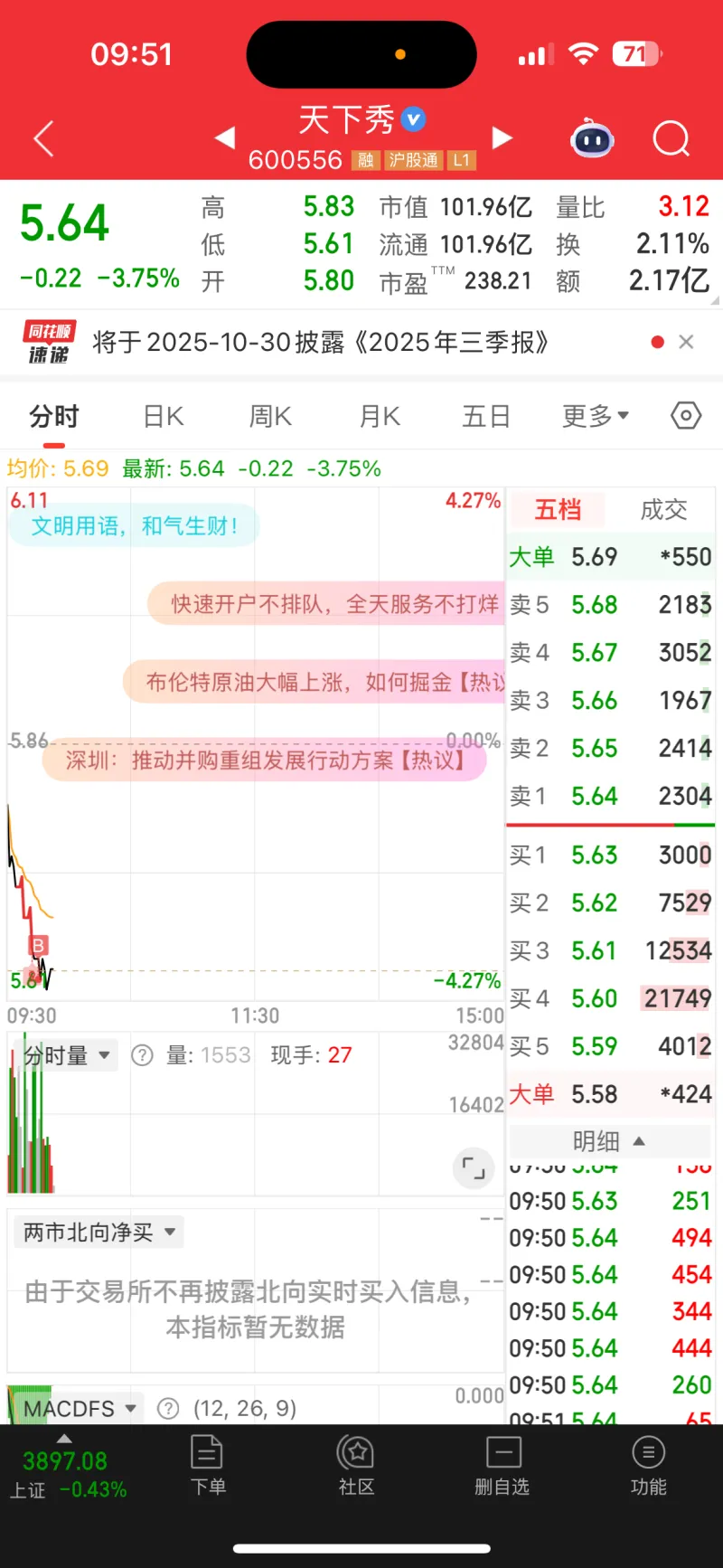The height and width of the screenshot is (1568, 723).
Task: Open chart settings hexagon icon
Action: click(x=686, y=416)
